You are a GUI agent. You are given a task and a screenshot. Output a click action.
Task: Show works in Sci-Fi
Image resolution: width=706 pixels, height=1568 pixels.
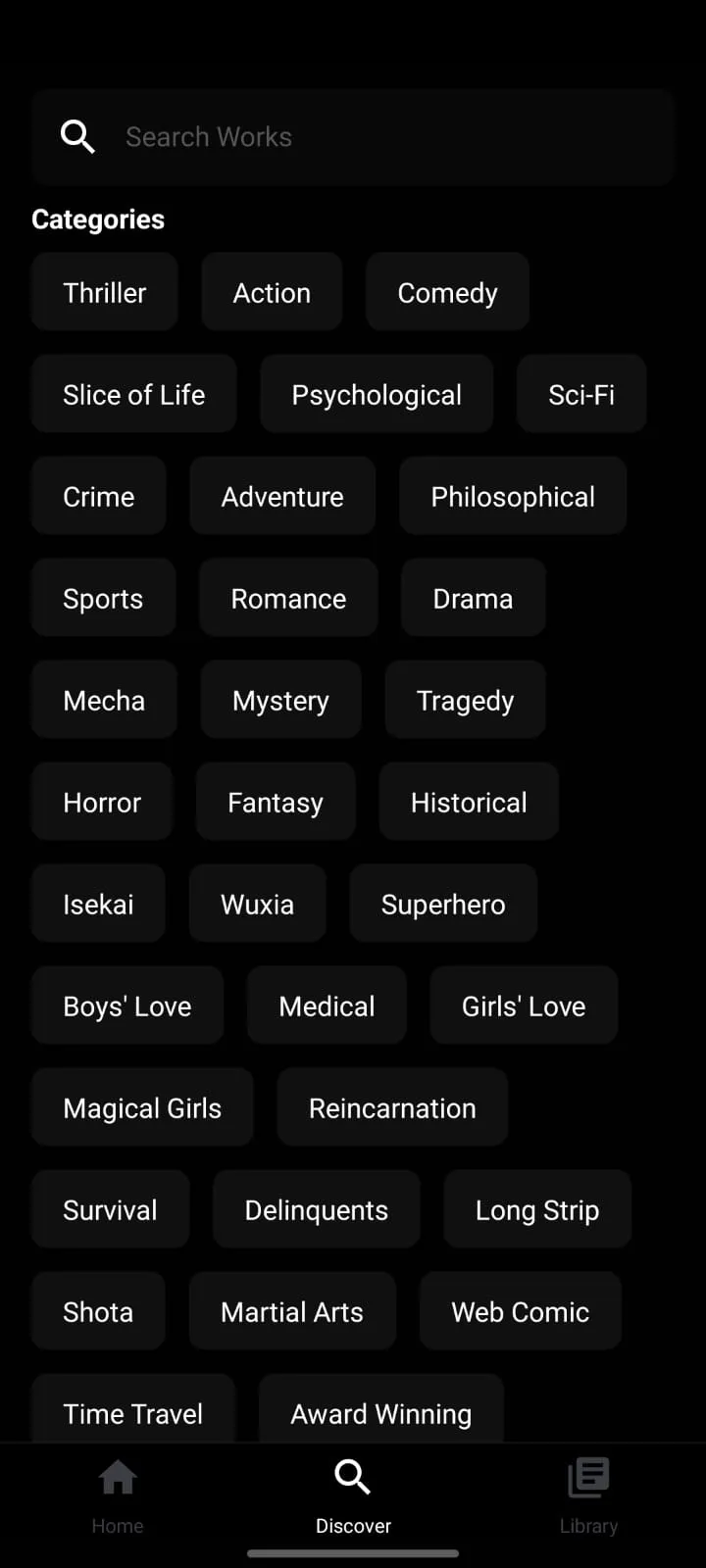581,395
